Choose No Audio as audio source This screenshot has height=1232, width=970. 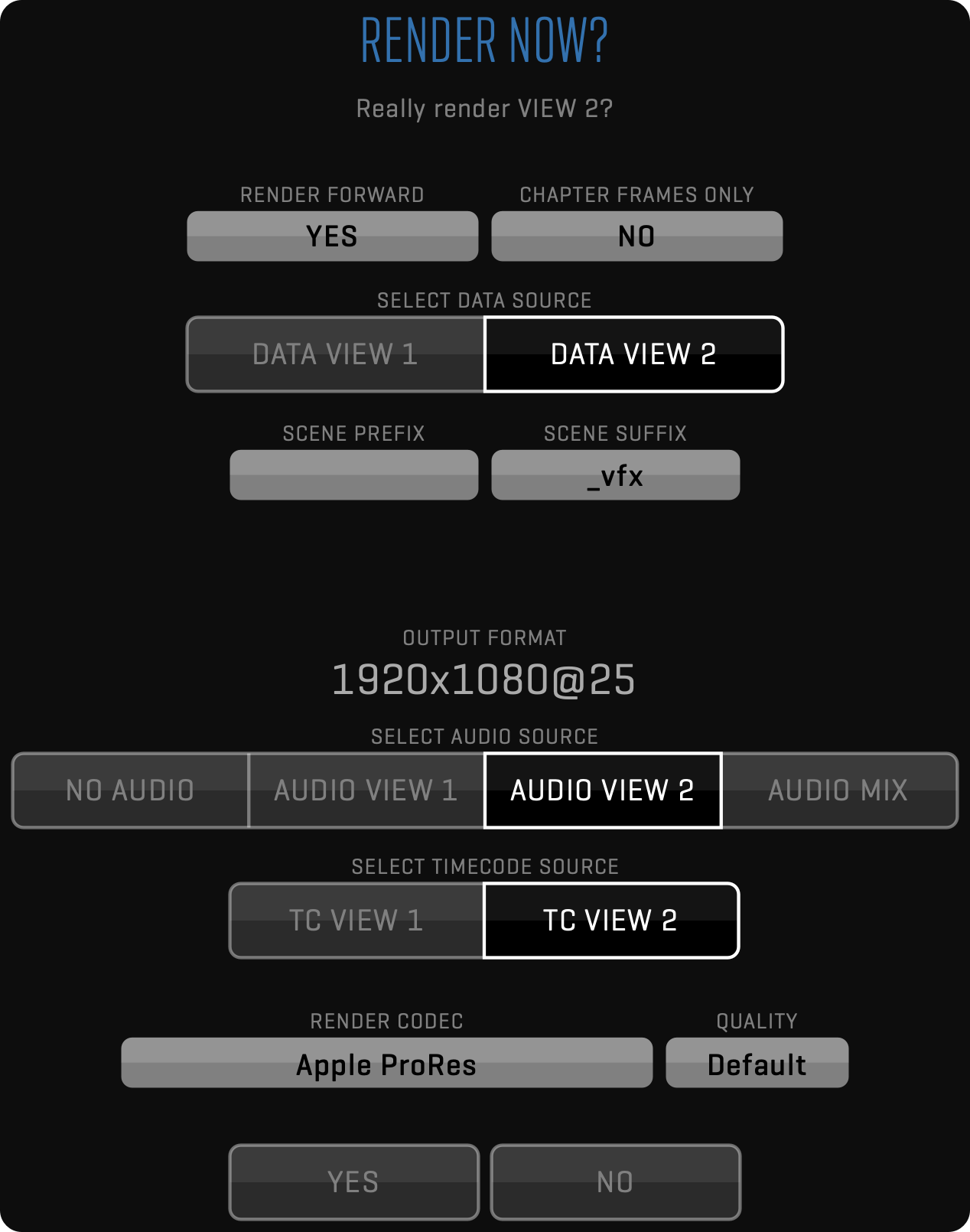130,790
